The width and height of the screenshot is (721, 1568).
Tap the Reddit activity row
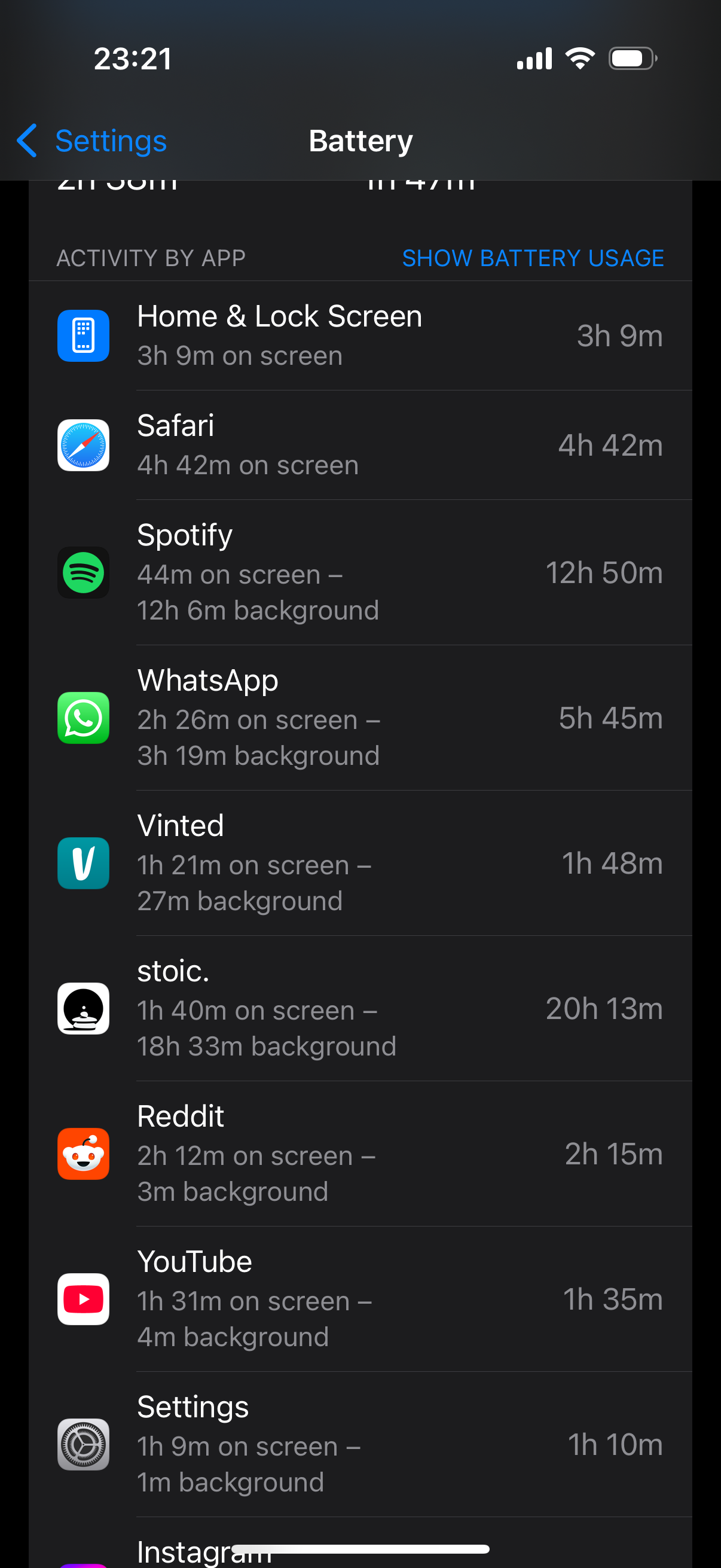pyautogui.click(x=360, y=1154)
